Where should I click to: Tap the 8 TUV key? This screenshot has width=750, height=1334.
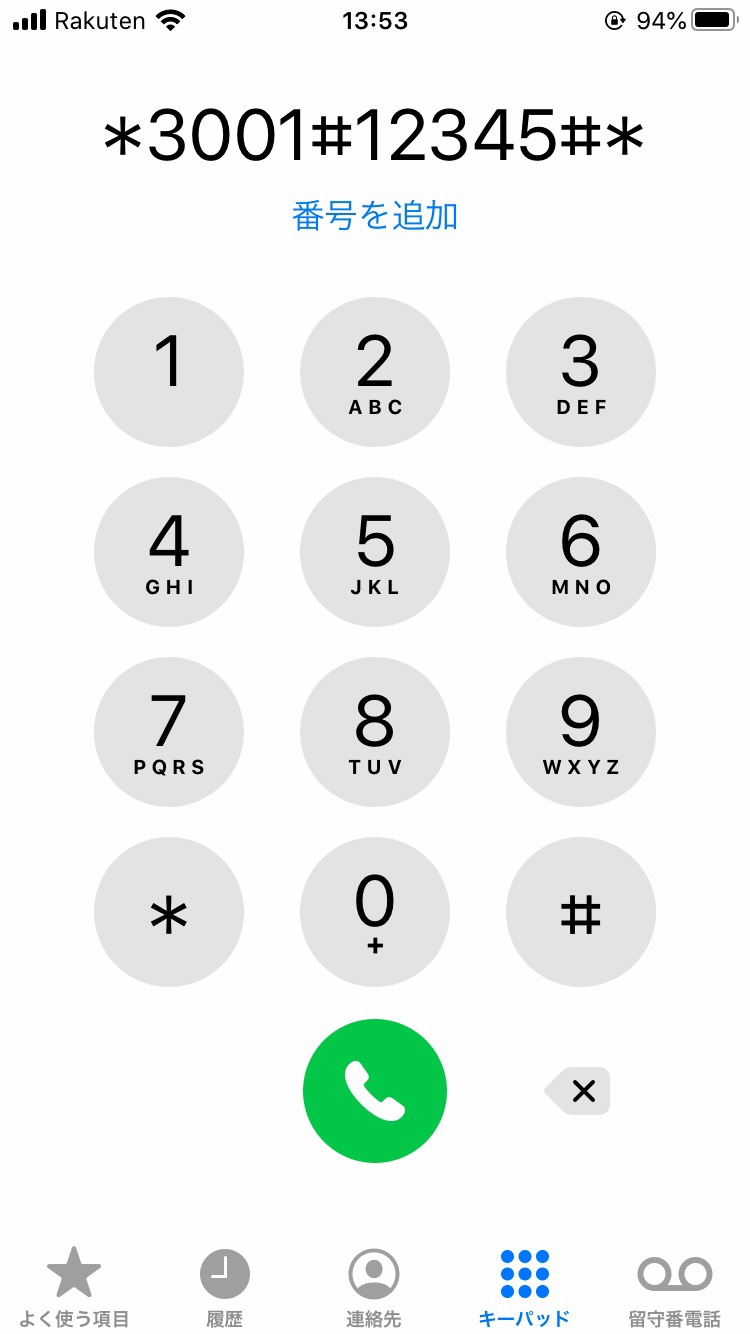(x=375, y=732)
